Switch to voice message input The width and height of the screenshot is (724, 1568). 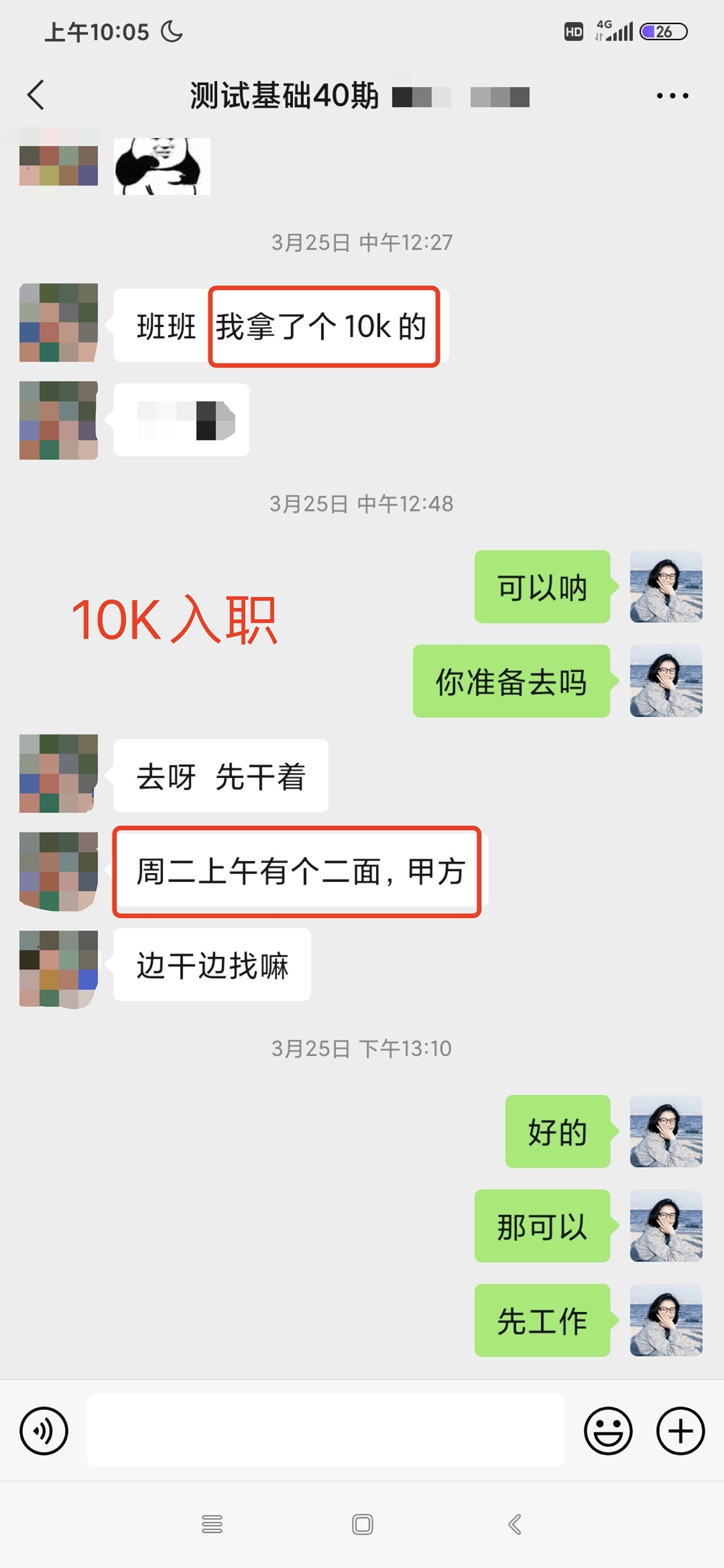(x=44, y=1431)
